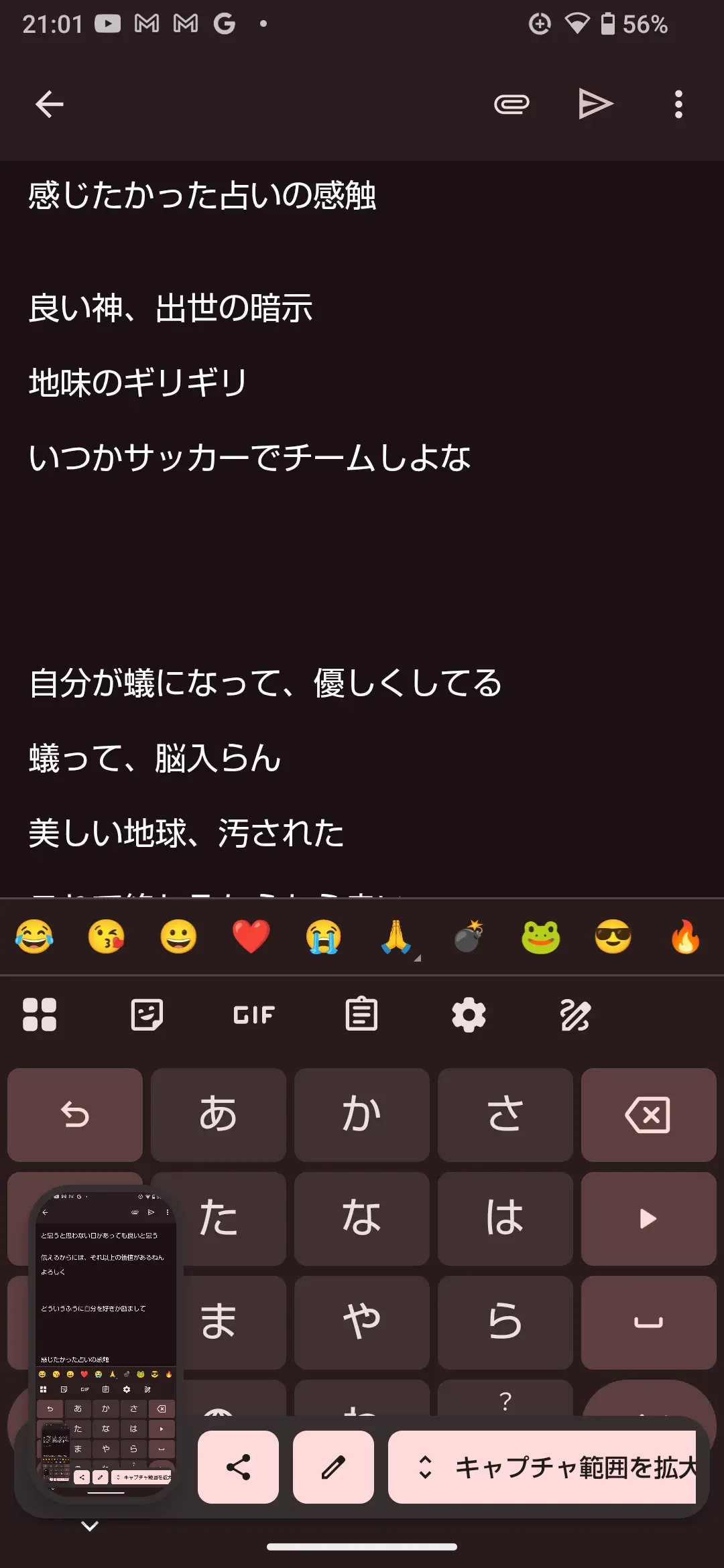The width and height of the screenshot is (724, 1568).
Task: Insert the fire emoji suggestion
Action: (685, 936)
